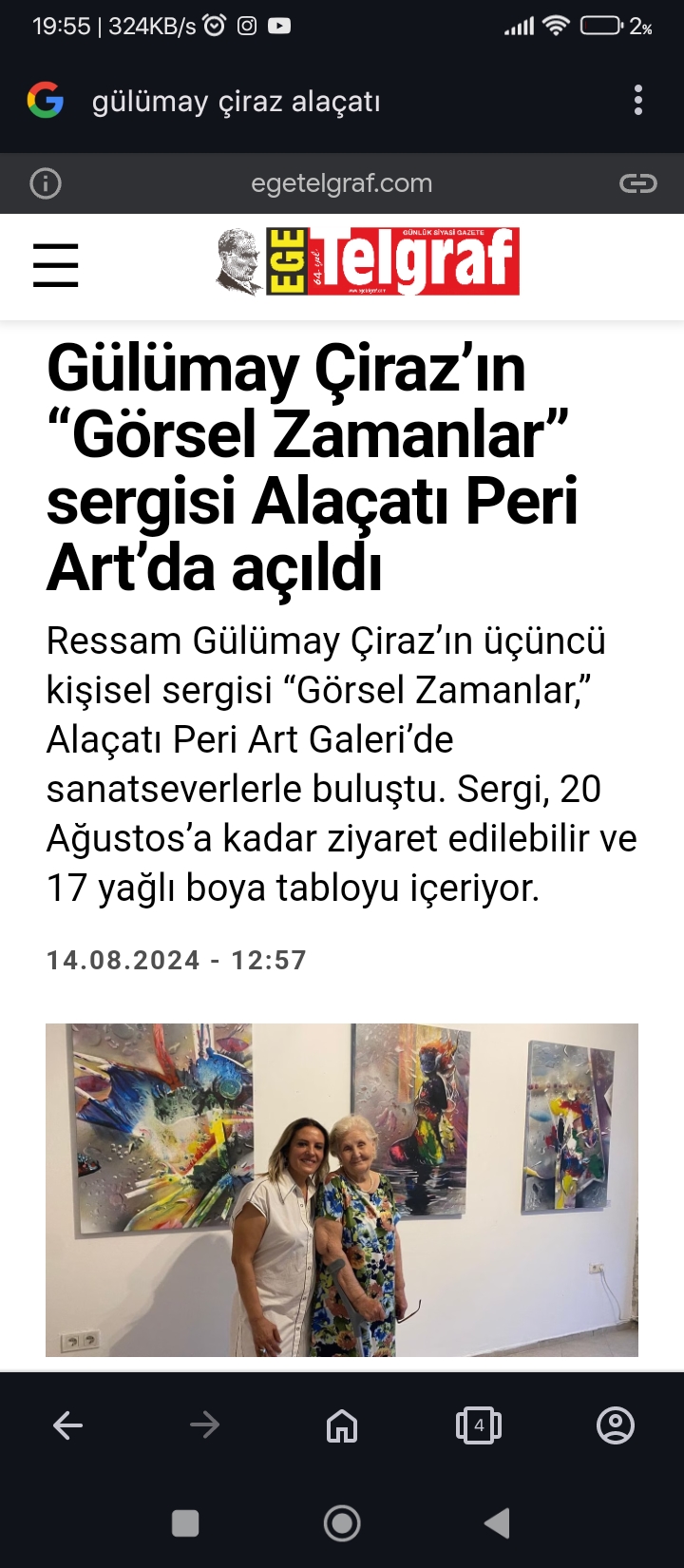The height and width of the screenshot is (1568, 684).
Task: Tap the system home button
Action: tap(342, 1523)
